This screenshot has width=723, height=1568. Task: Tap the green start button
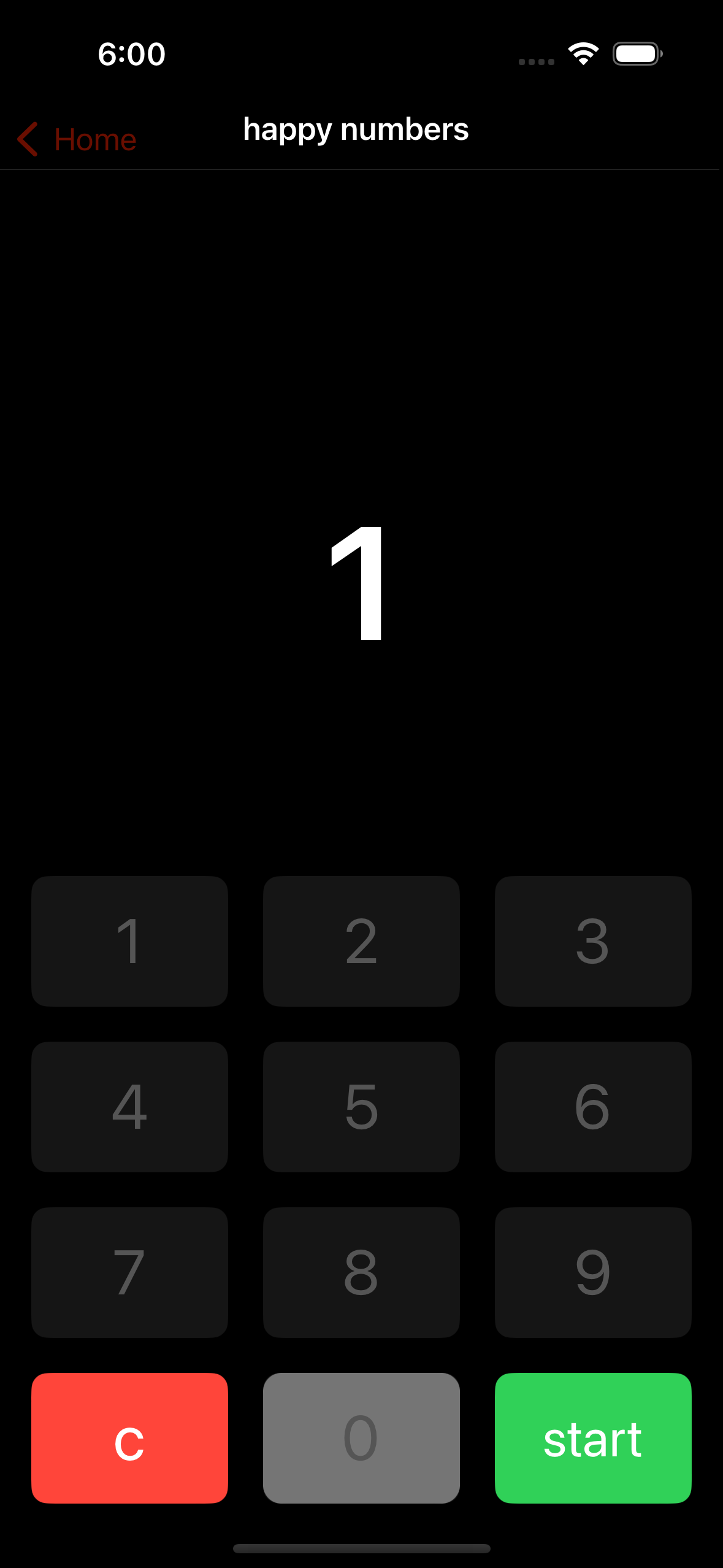click(593, 1438)
